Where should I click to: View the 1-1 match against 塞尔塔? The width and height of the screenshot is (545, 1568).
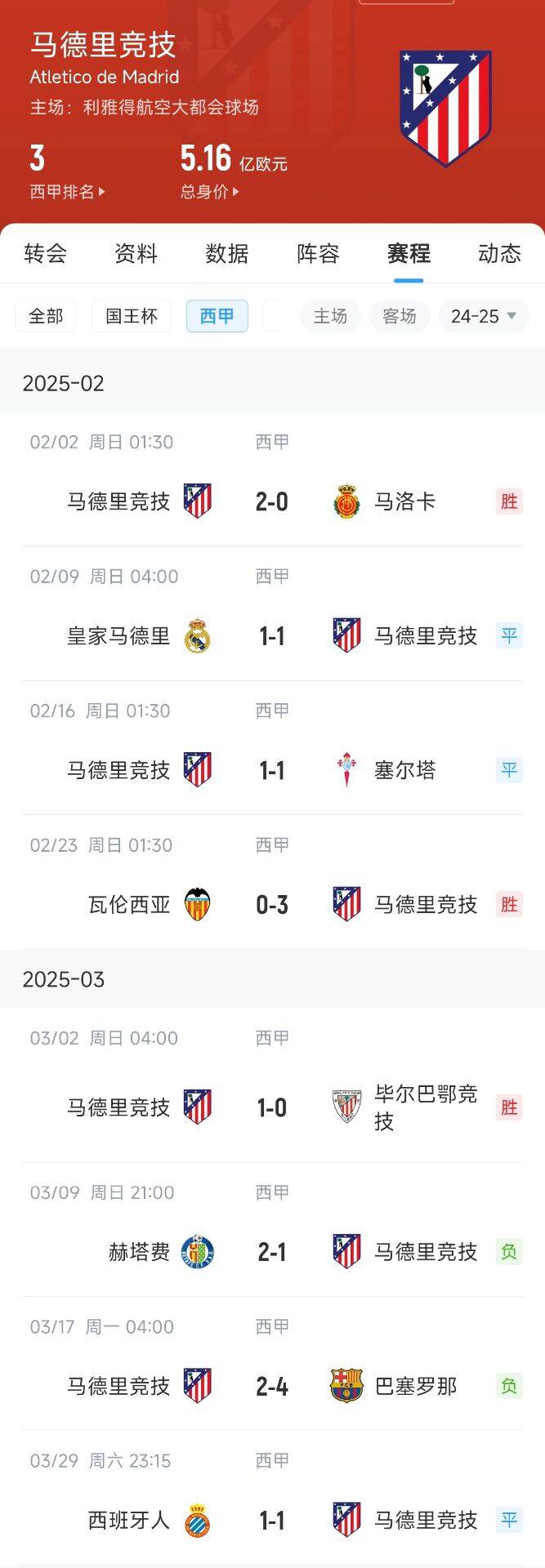272,770
